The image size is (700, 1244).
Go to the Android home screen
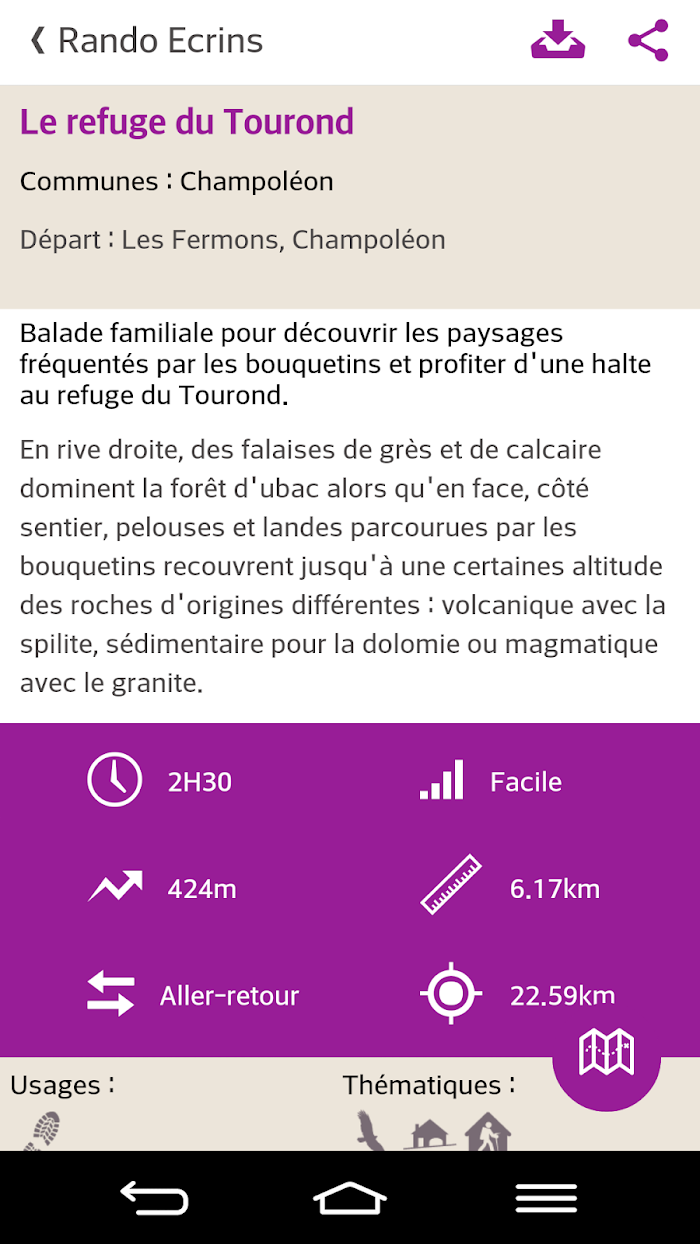[x=350, y=1197]
